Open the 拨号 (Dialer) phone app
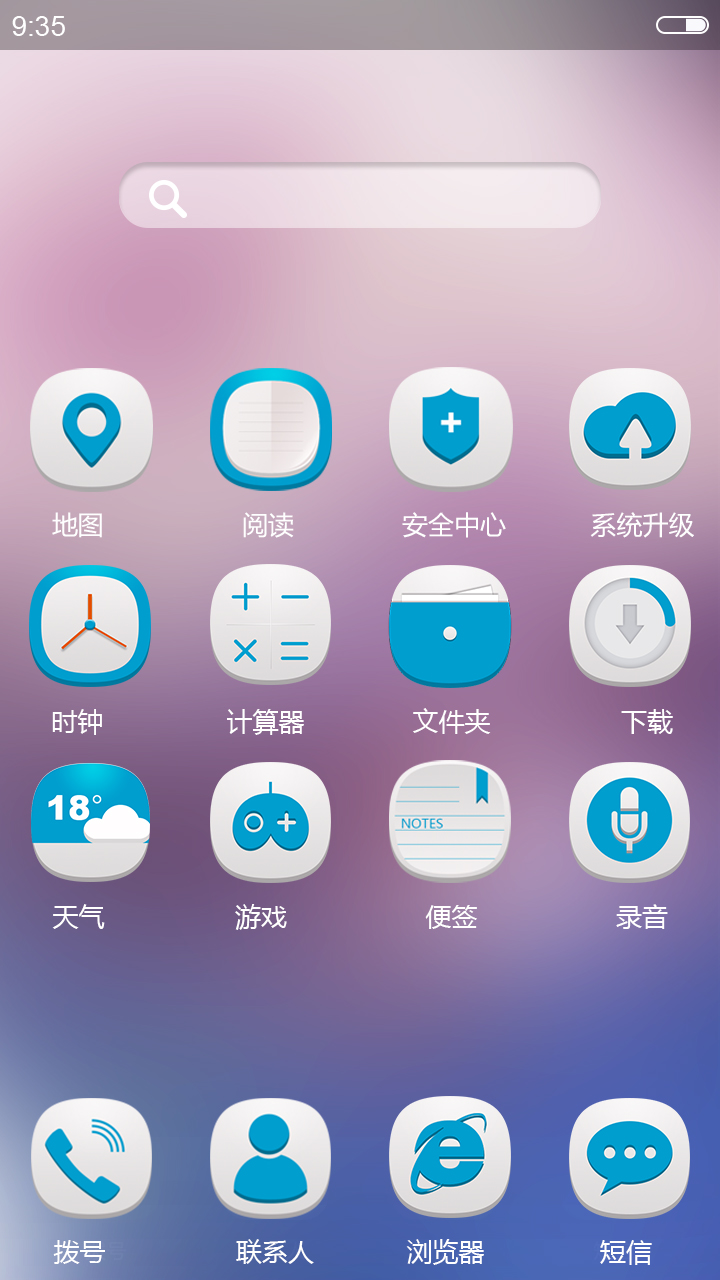Image resolution: width=720 pixels, height=1280 pixels. (91, 1157)
